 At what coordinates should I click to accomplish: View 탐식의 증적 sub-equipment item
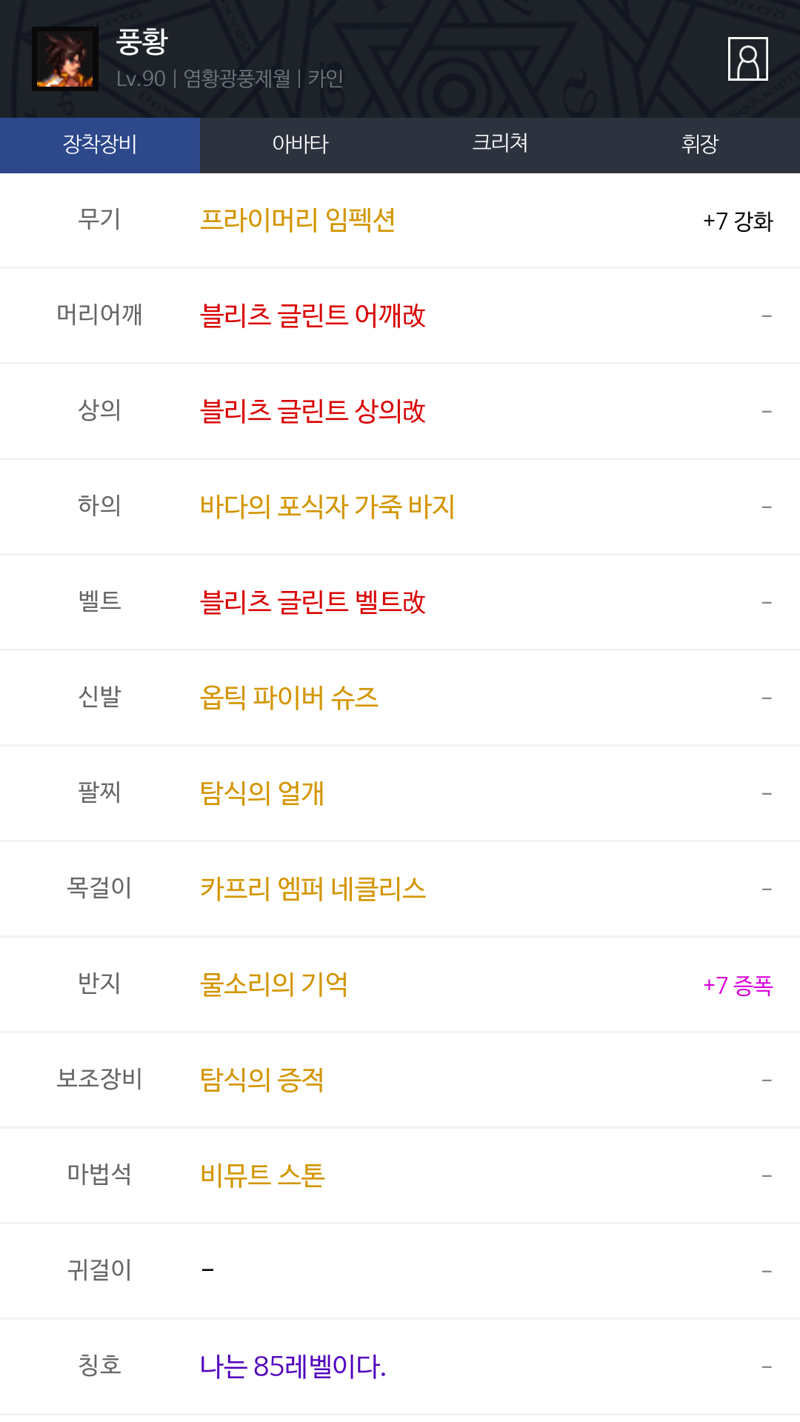[x=262, y=1080]
